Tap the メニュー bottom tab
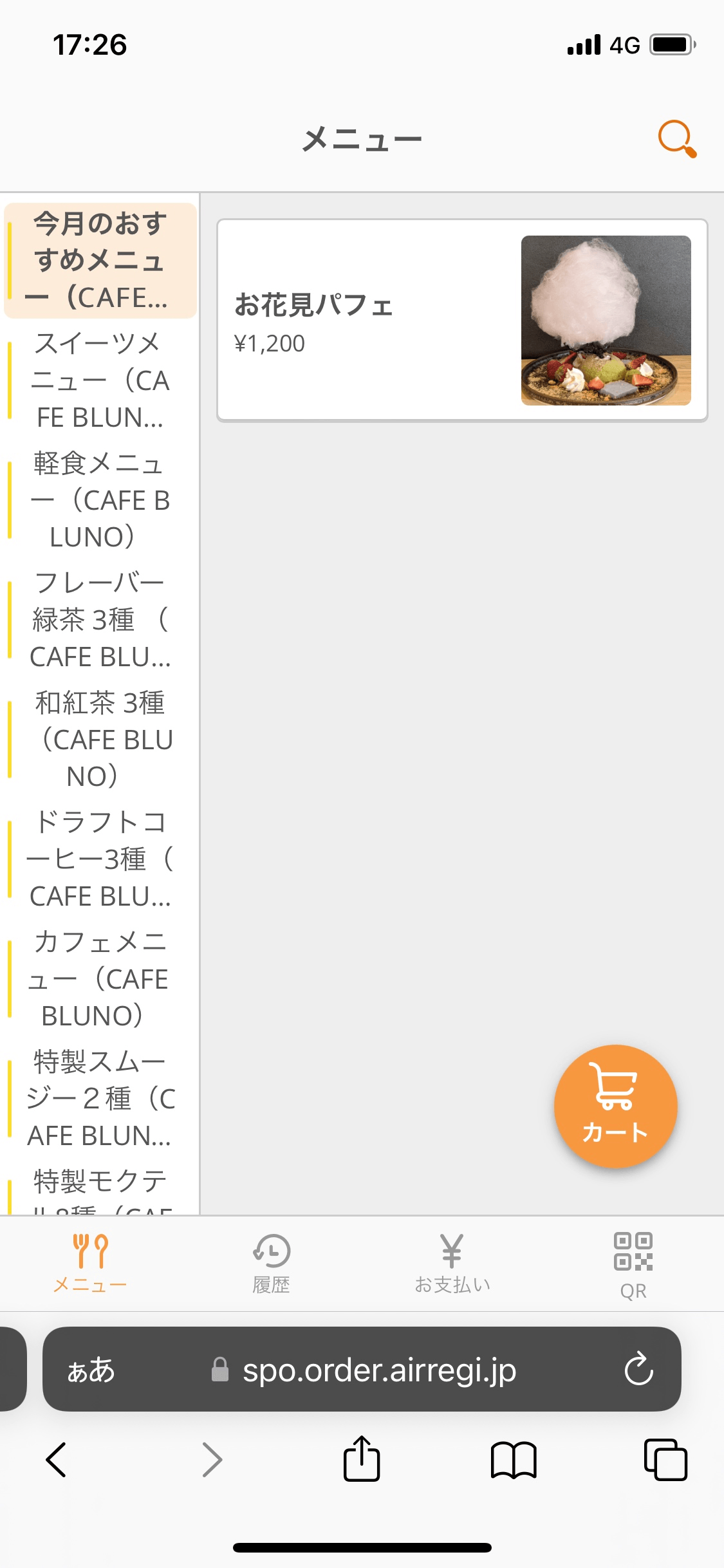This screenshot has width=724, height=1568. tap(90, 1263)
